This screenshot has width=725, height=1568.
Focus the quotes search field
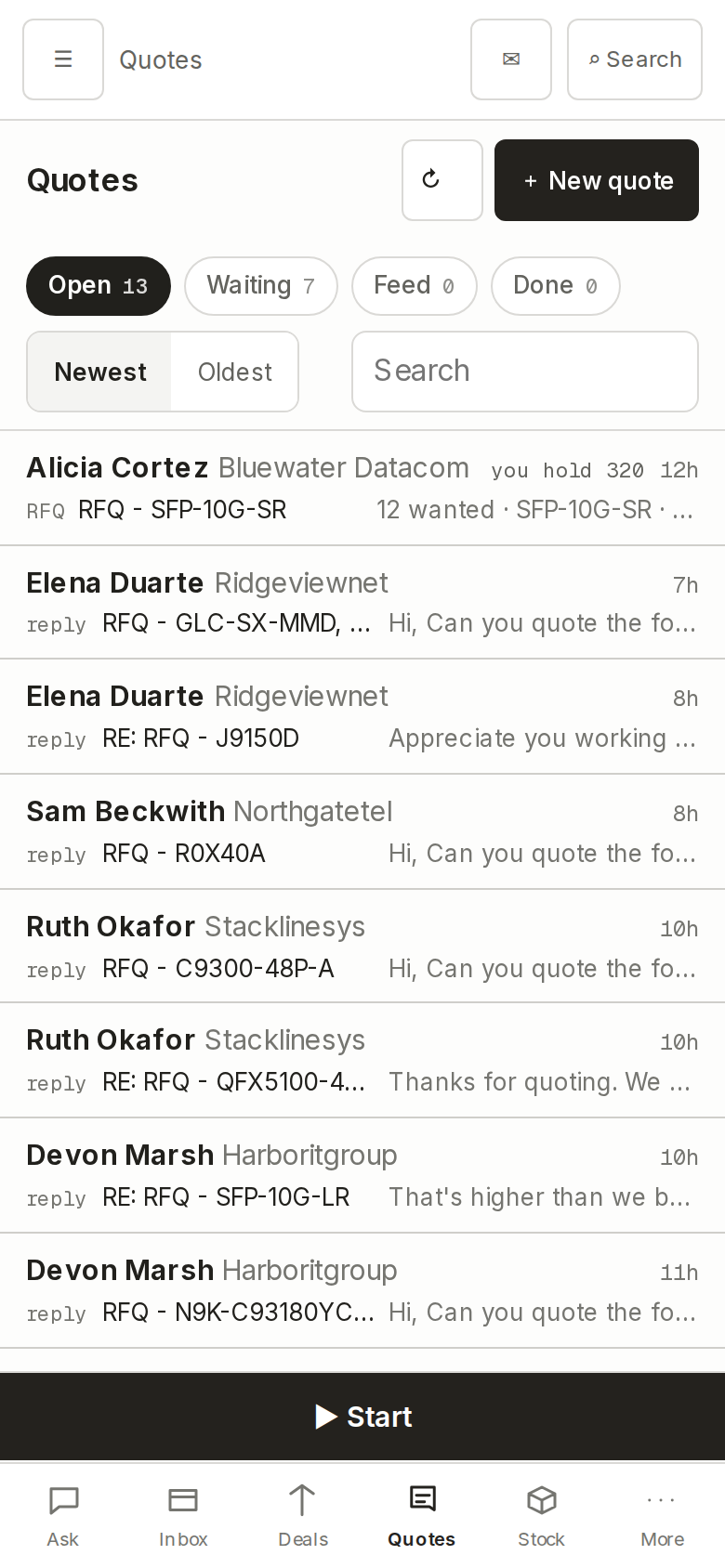click(x=525, y=372)
